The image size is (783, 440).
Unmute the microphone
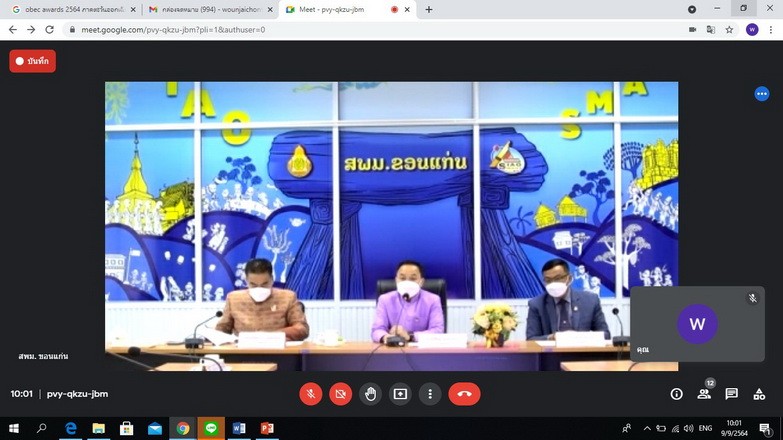point(311,394)
